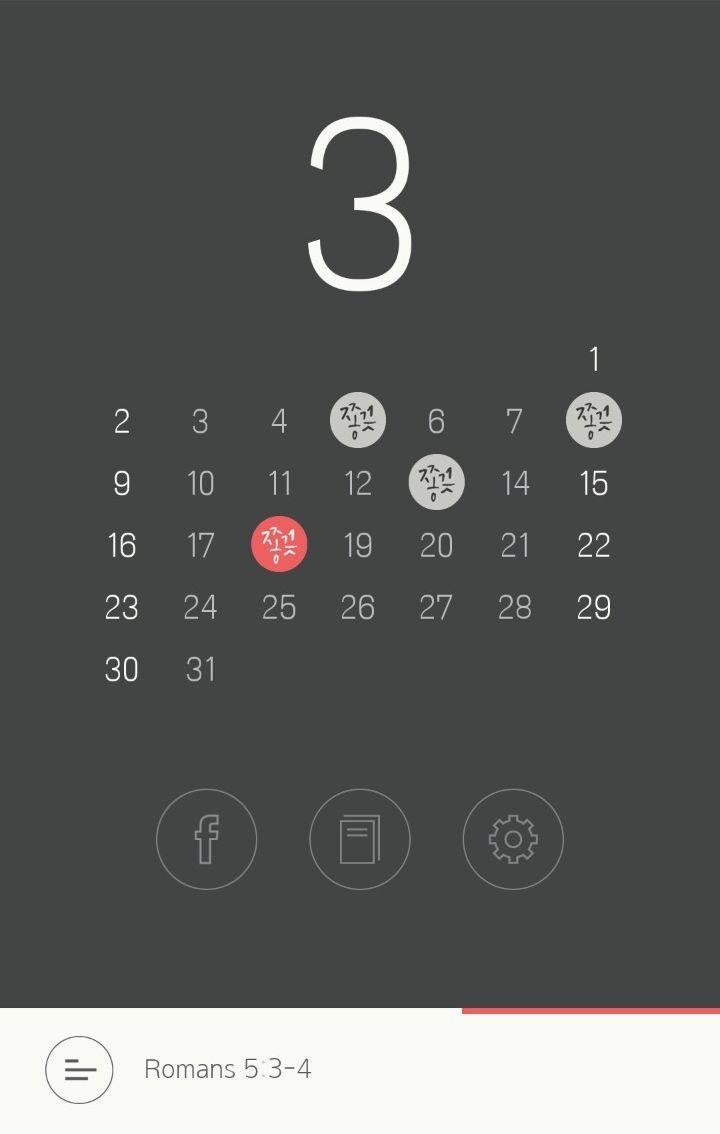Open the notebook icon button
This screenshot has height=1134, width=720.
click(360, 839)
